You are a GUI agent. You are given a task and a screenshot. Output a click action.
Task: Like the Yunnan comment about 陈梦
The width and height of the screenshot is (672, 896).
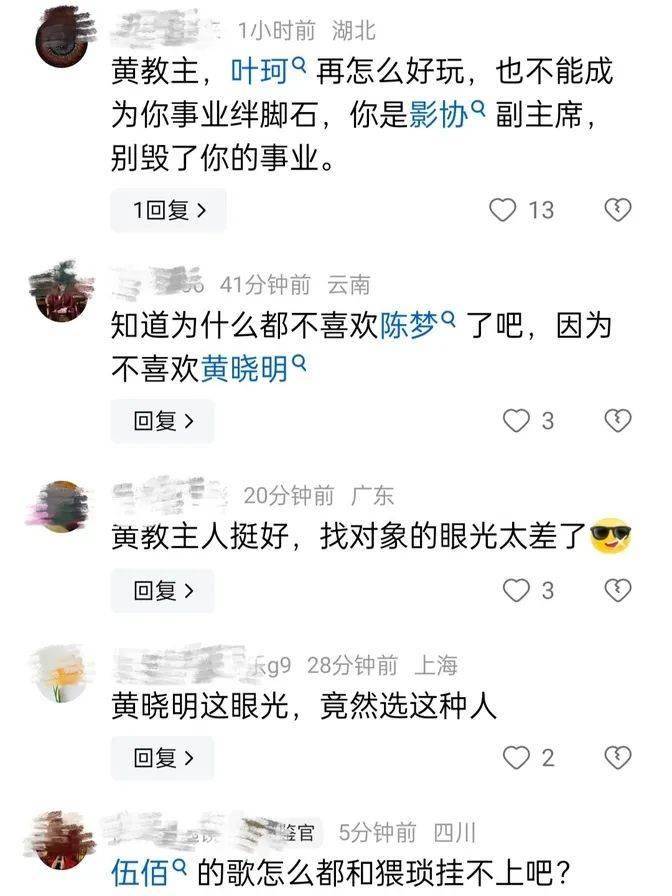tap(516, 421)
